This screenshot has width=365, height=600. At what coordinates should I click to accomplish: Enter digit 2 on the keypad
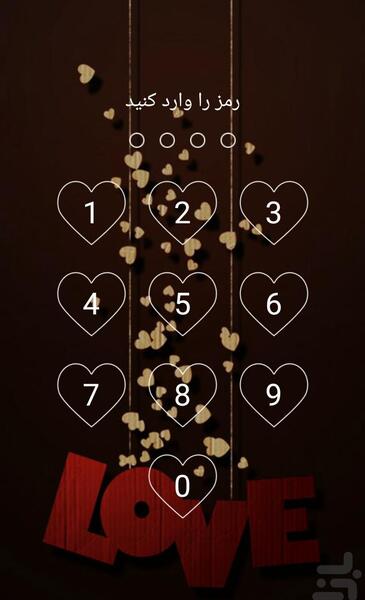[x=182, y=212]
